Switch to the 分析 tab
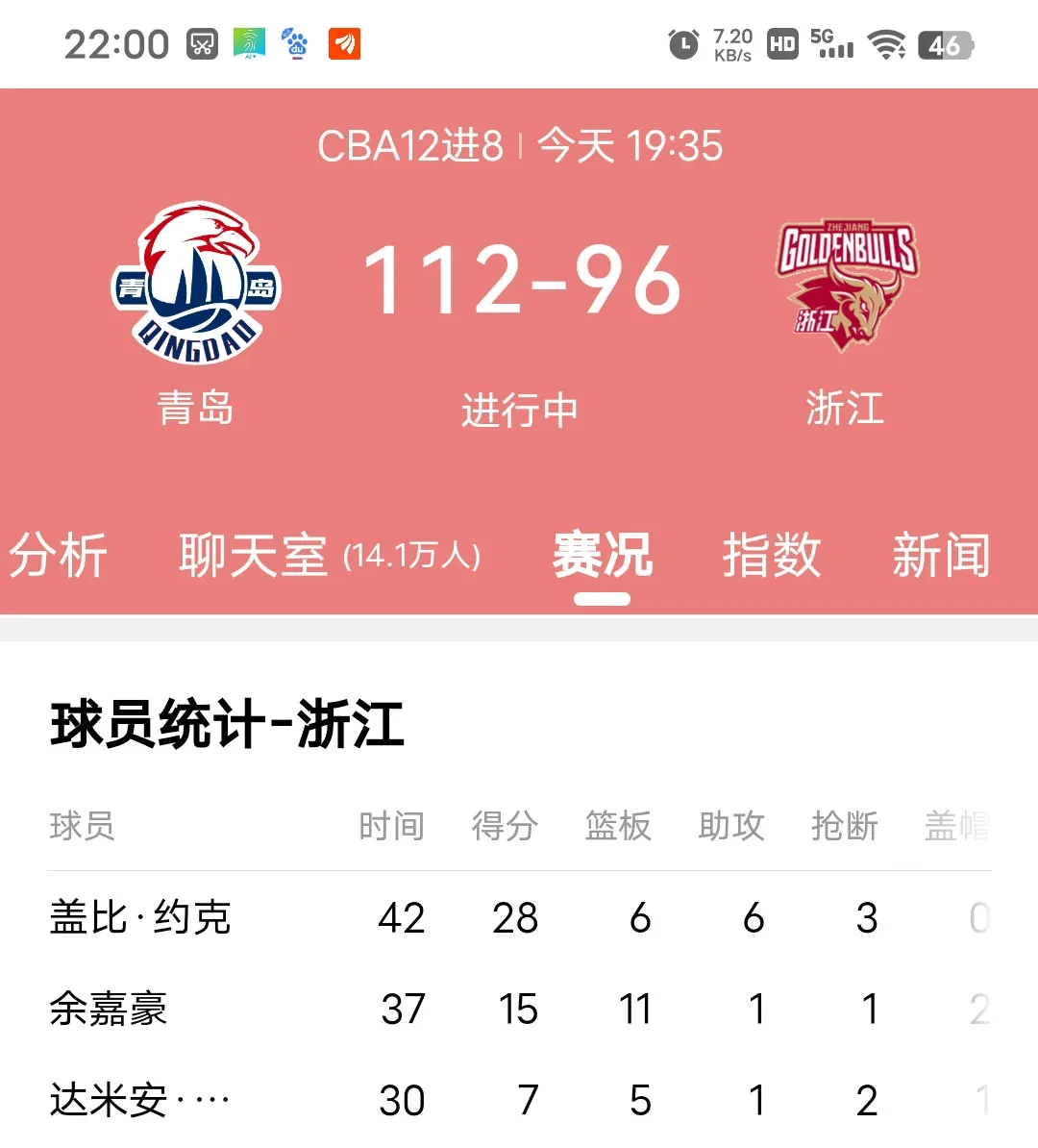The height and width of the screenshot is (1148, 1038). coord(58,555)
